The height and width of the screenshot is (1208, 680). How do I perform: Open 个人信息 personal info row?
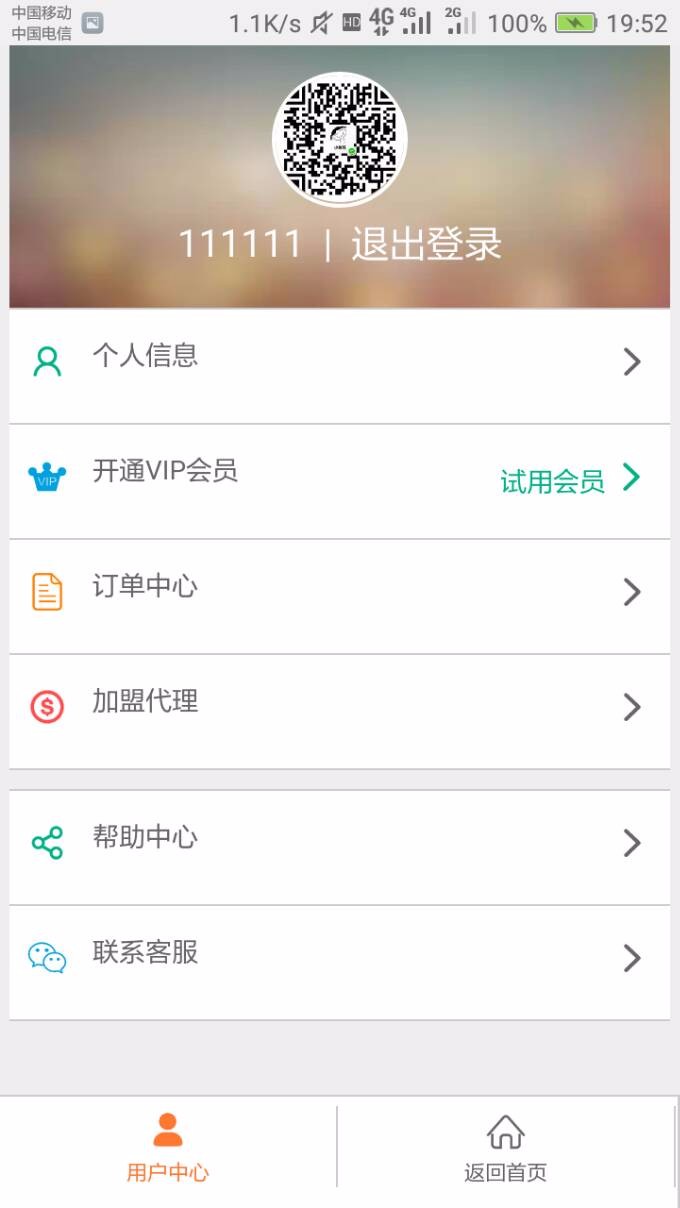(340, 362)
